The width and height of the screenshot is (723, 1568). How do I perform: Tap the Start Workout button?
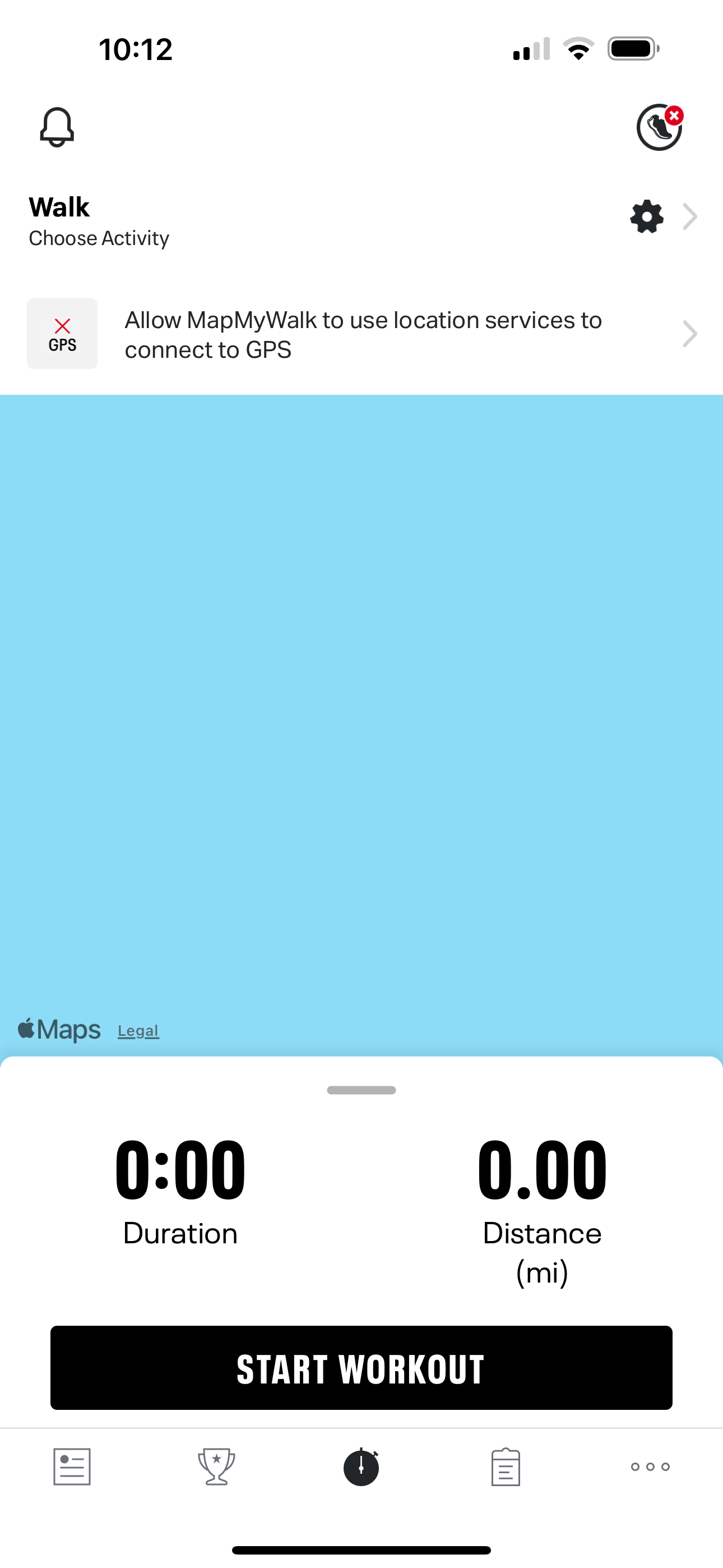pyautogui.click(x=361, y=1368)
